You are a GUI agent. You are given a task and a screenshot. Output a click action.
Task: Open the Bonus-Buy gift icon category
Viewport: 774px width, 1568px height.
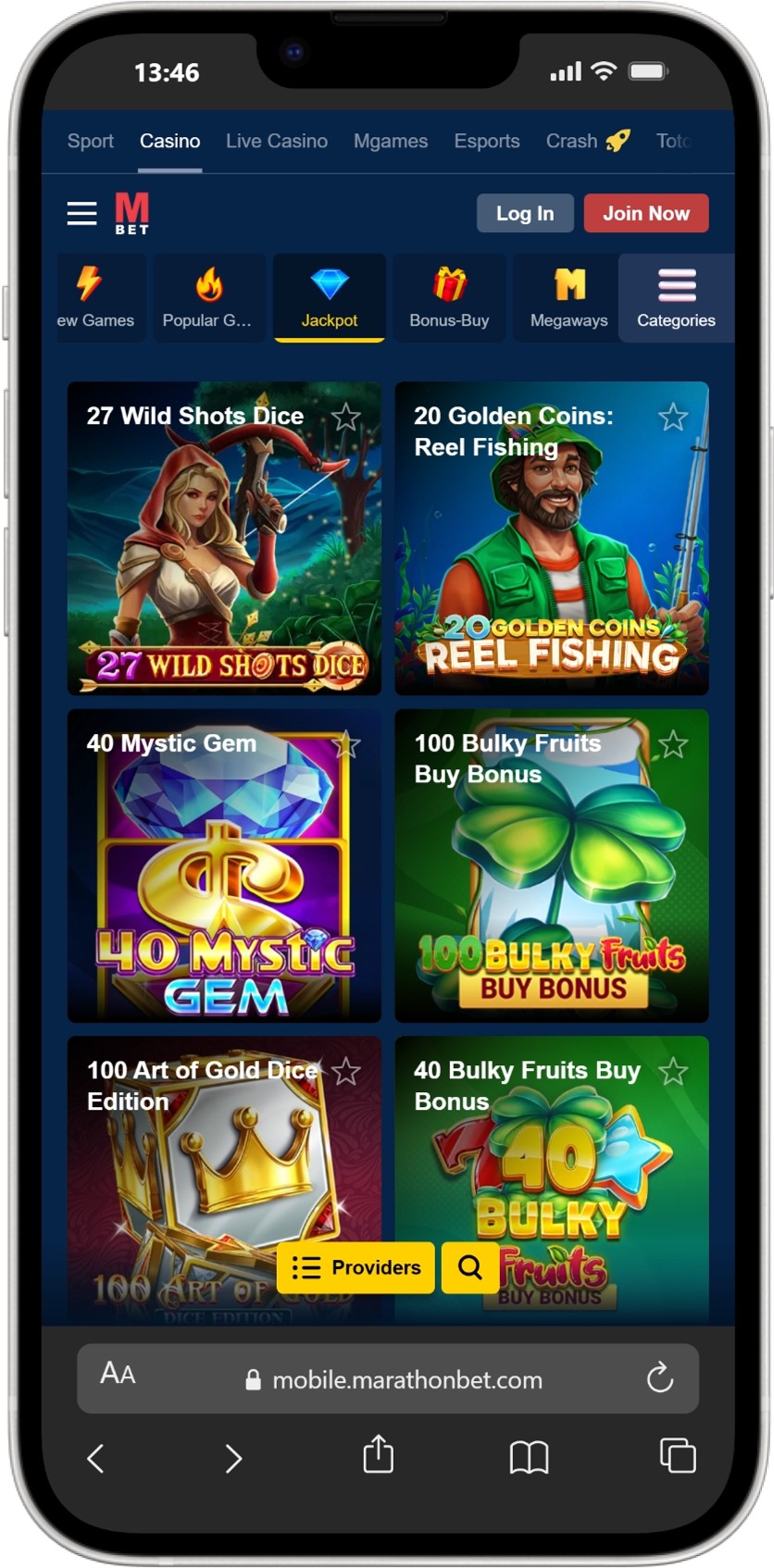click(x=450, y=285)
